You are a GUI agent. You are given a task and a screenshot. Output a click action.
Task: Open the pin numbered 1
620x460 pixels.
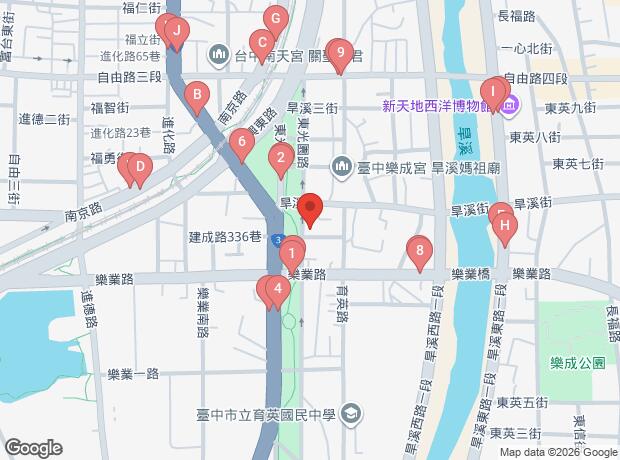pos(291,252)
